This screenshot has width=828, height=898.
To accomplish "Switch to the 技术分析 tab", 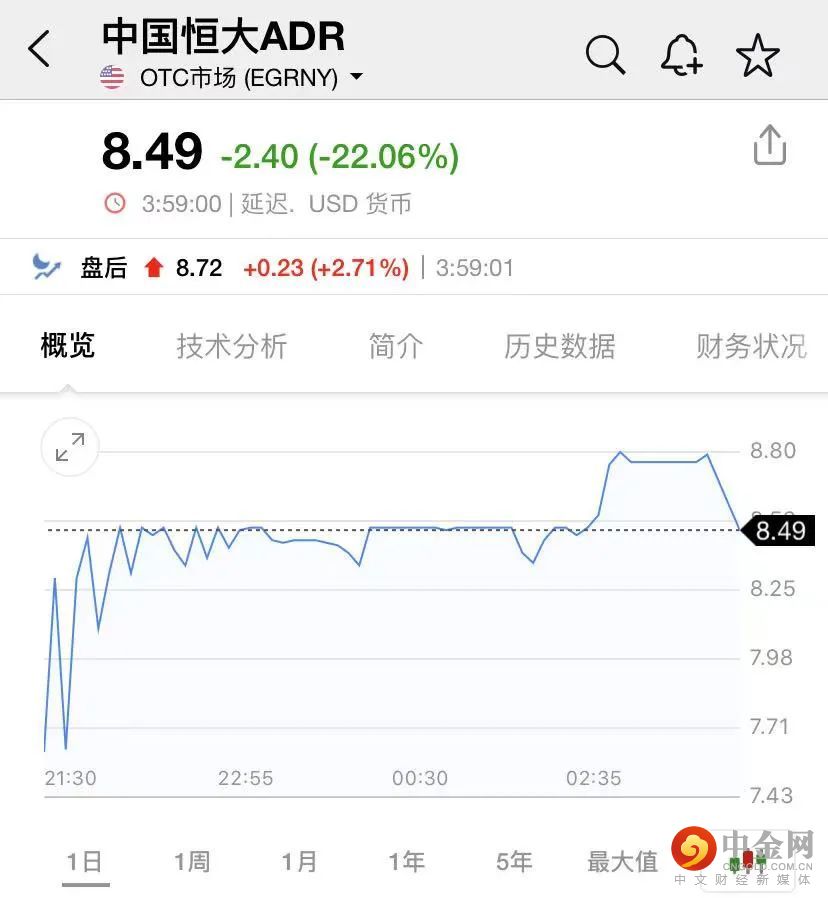I will point(232,346).
